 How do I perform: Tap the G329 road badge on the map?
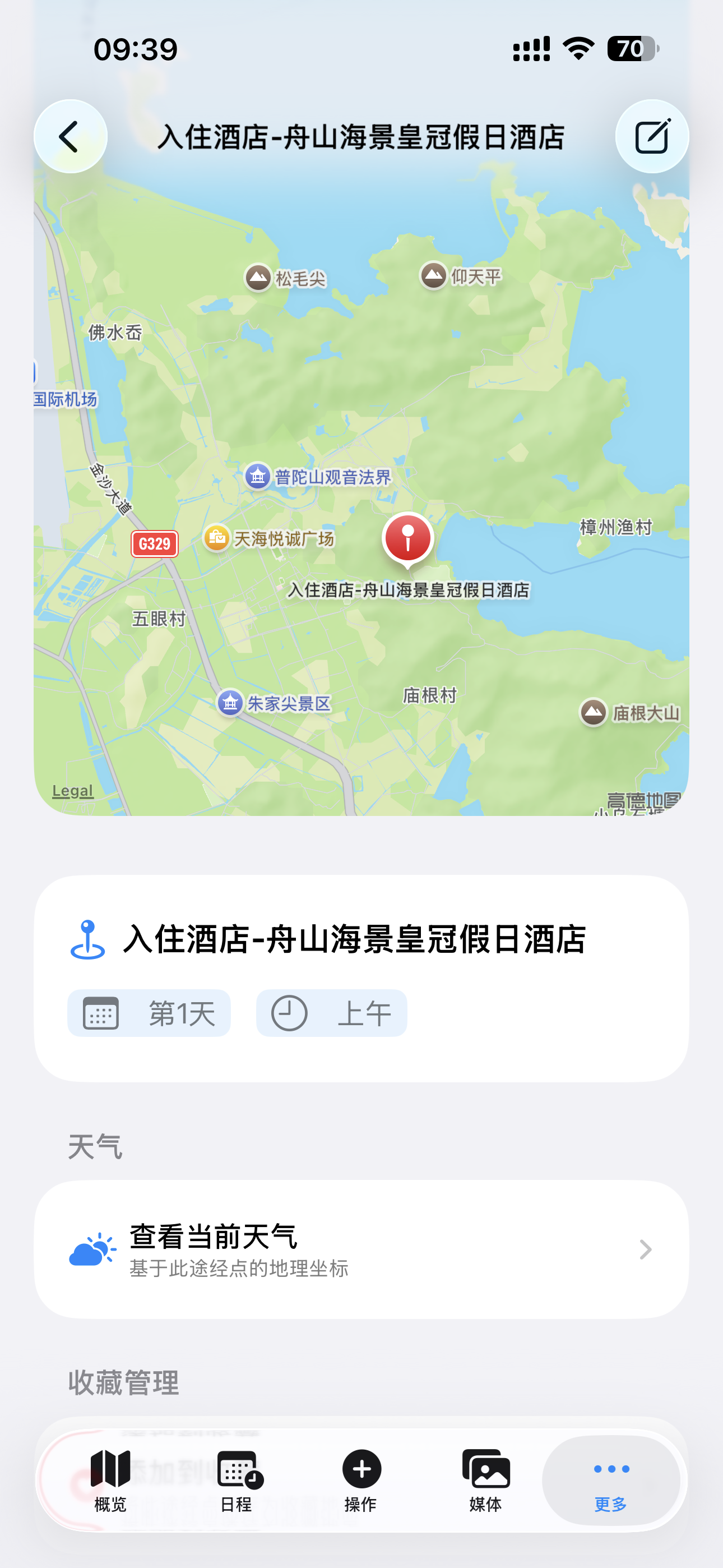click(154, 545)
